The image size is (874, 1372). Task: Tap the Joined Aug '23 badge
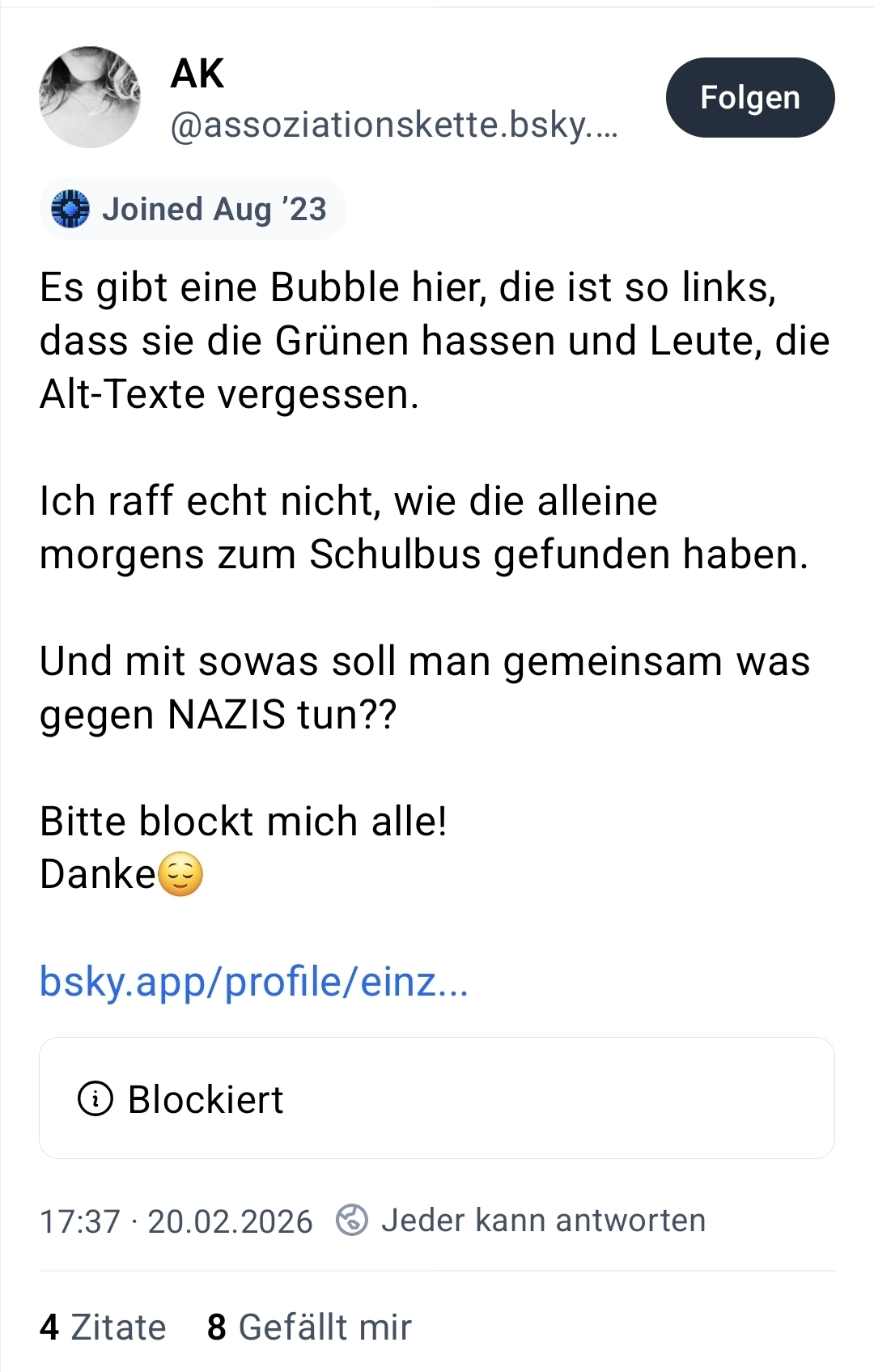coord(193,209)
